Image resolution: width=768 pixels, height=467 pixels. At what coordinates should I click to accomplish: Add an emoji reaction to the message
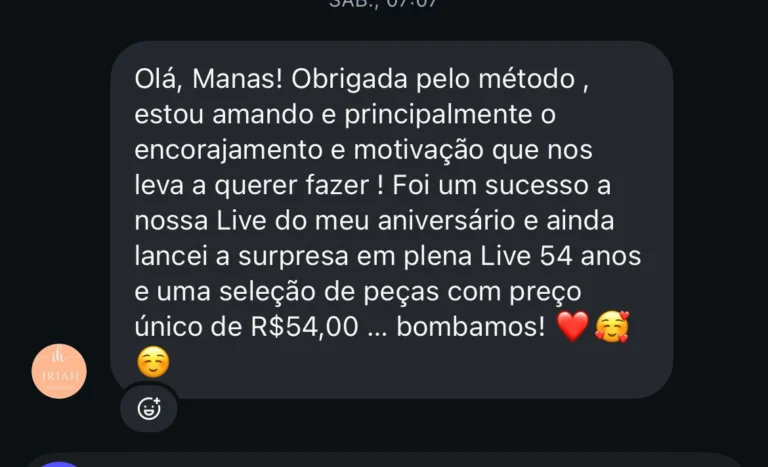point(149,408)
